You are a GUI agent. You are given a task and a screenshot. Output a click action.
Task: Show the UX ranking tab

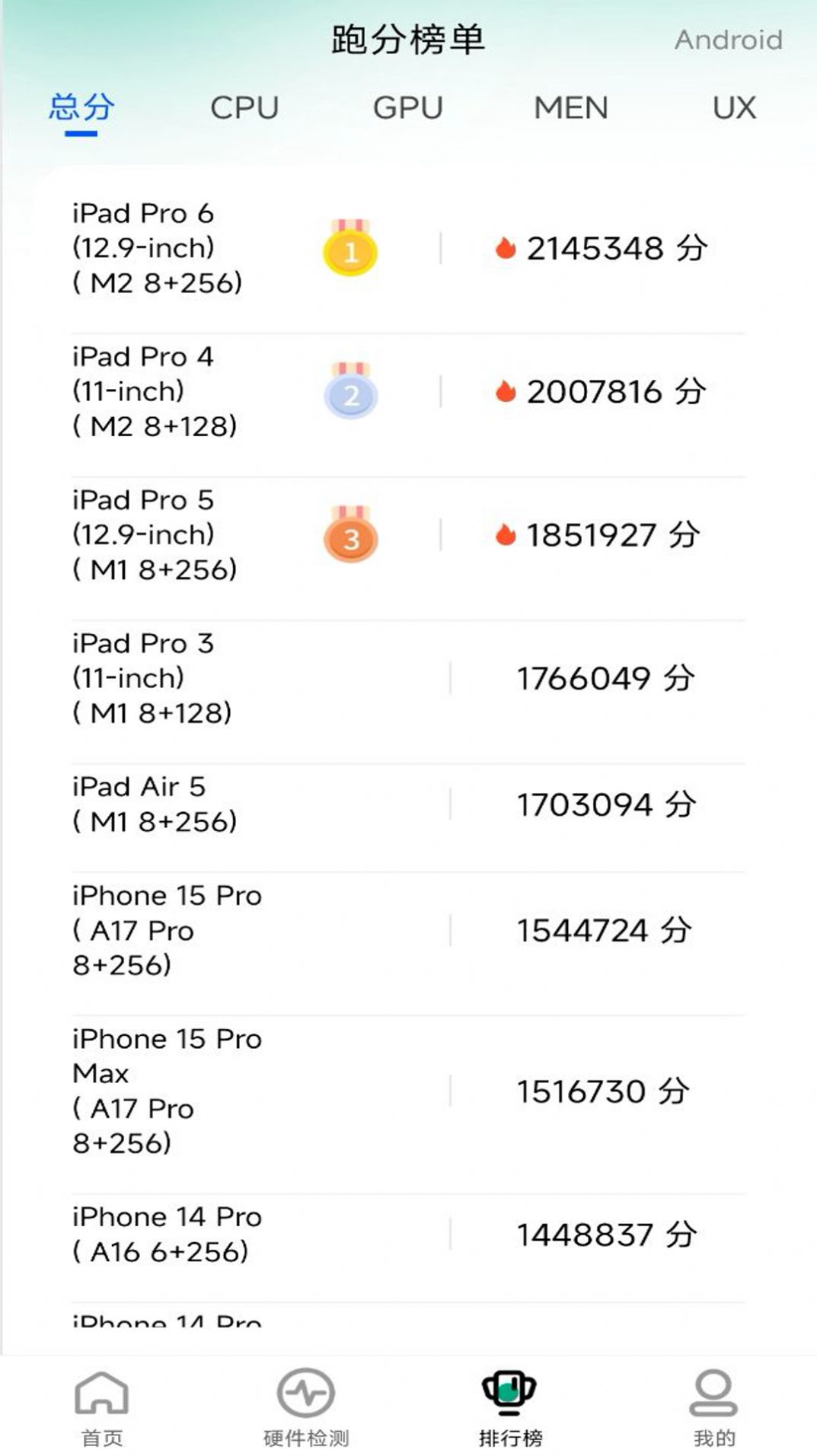[x=734, y=108]
